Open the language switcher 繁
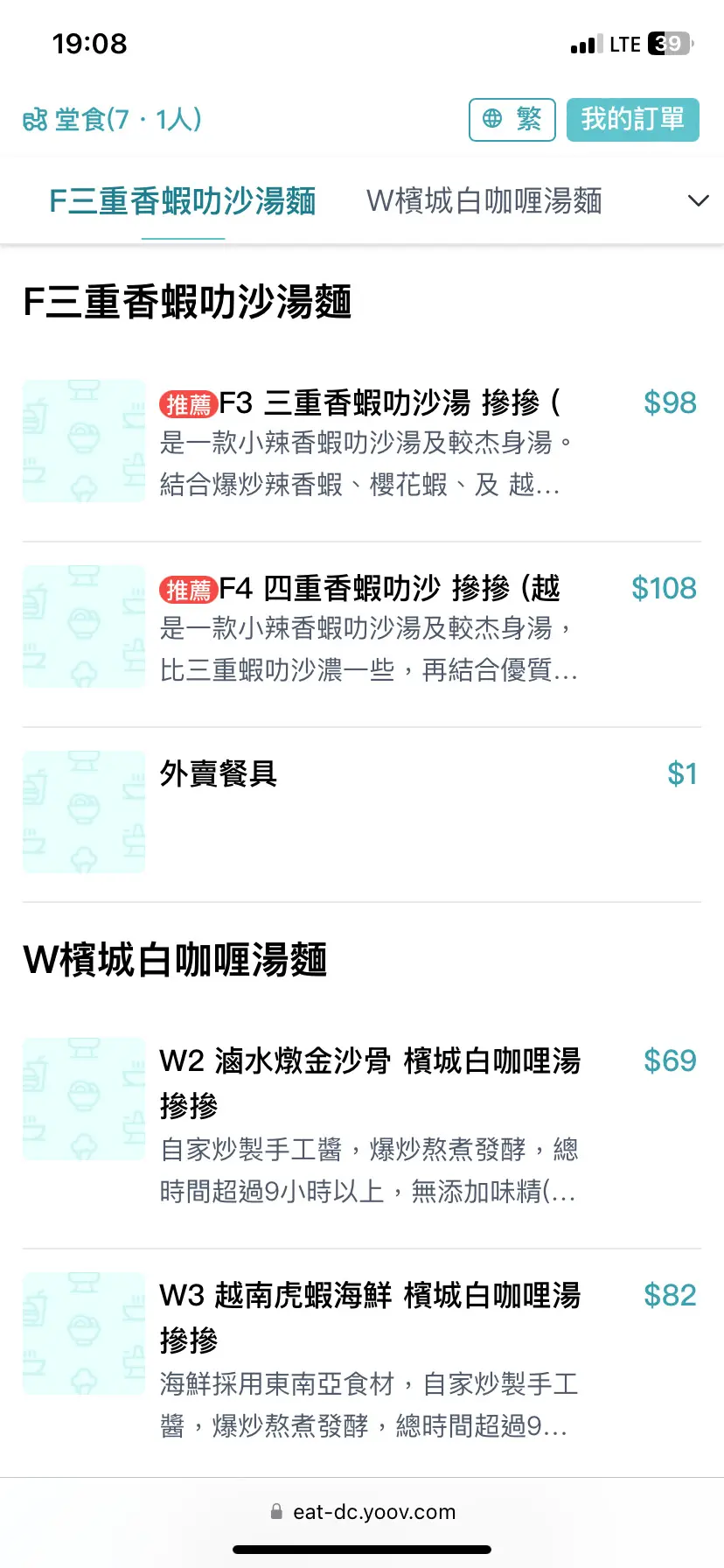Screen dimensions: 724x1568 coord(512,119)
